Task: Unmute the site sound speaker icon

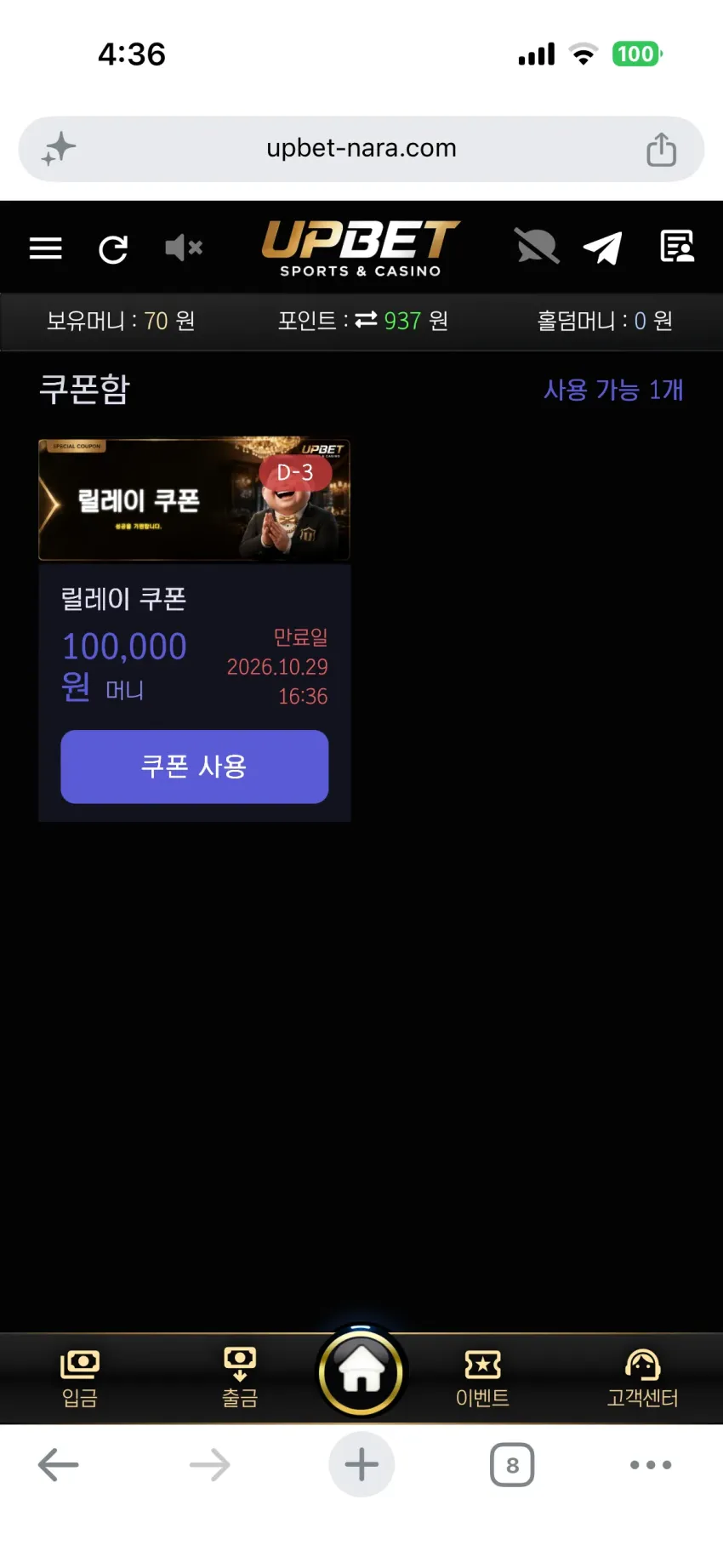Action: (x=184, y=248)
